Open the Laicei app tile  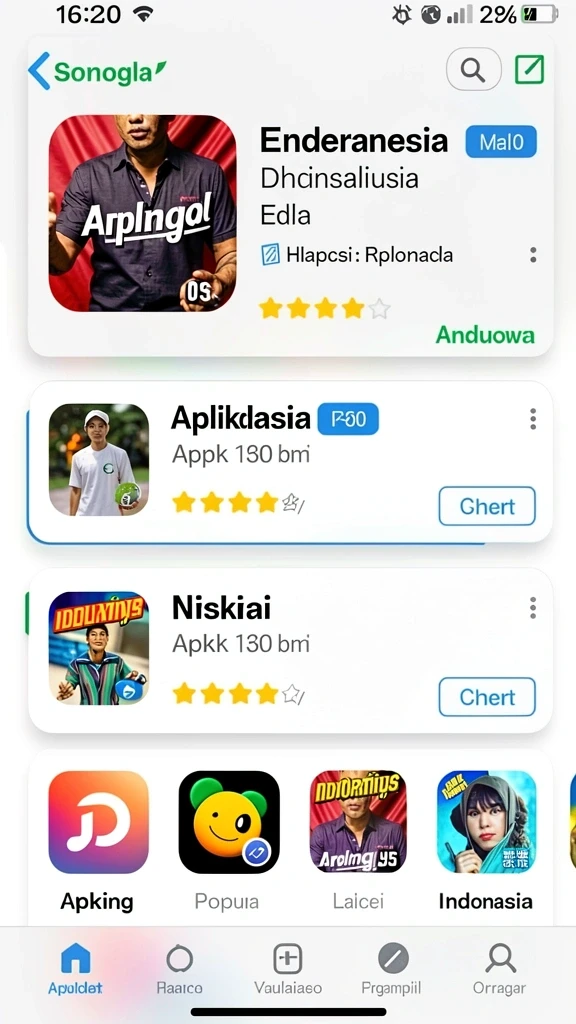click(358, 841)
